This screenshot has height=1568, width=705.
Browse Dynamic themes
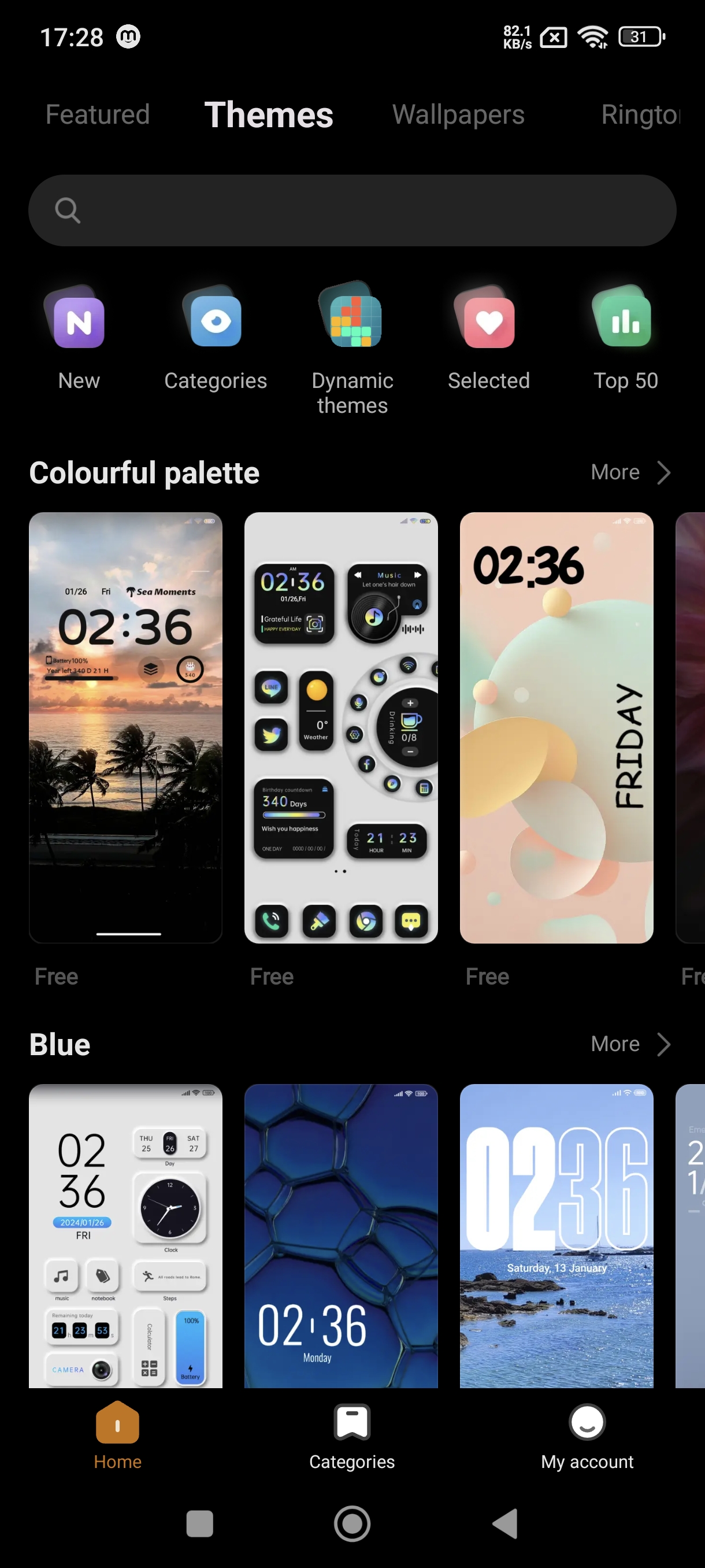(352, 347)
